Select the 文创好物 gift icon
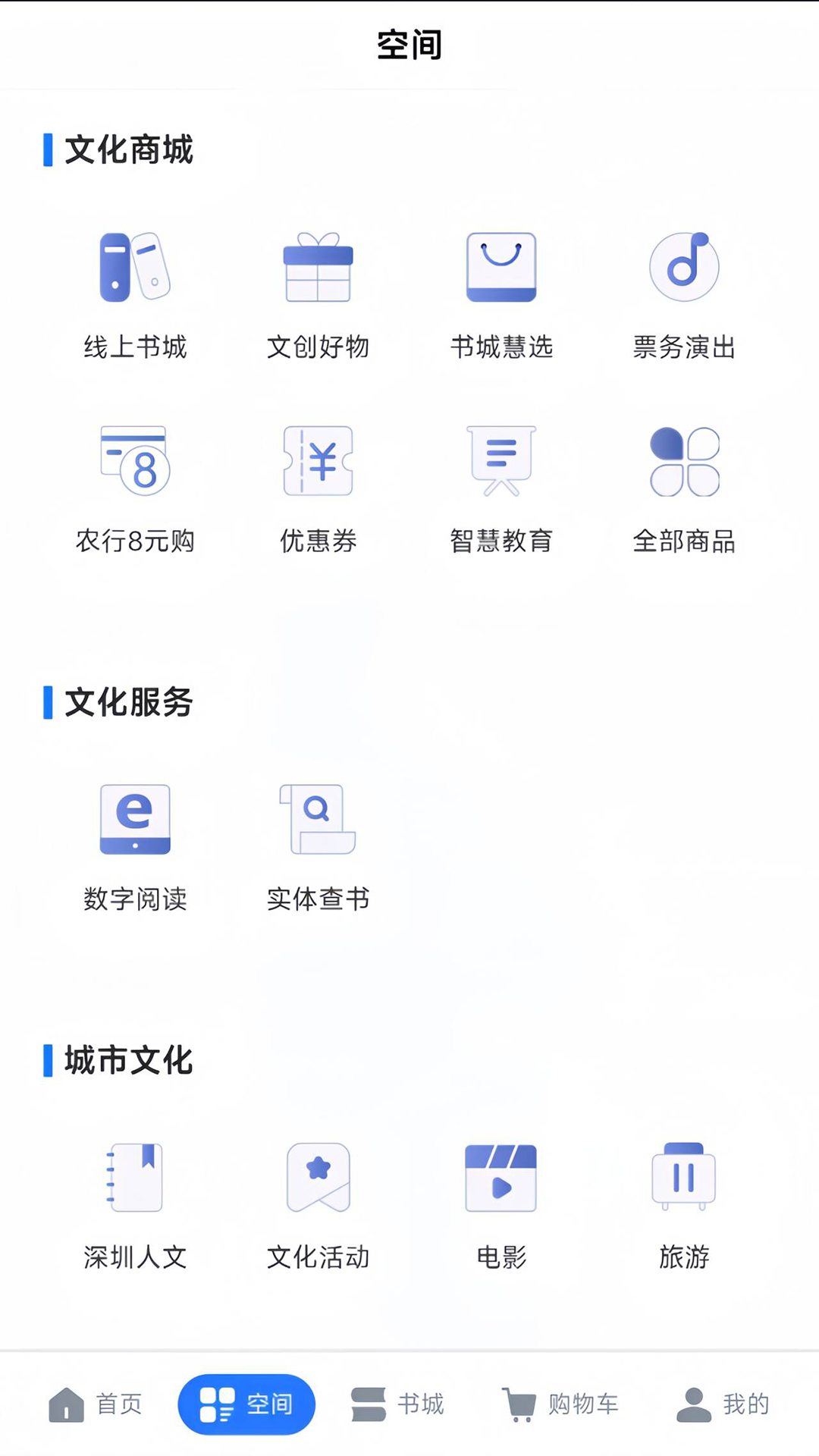This screenshot has width=819, height=1456. 318,296
